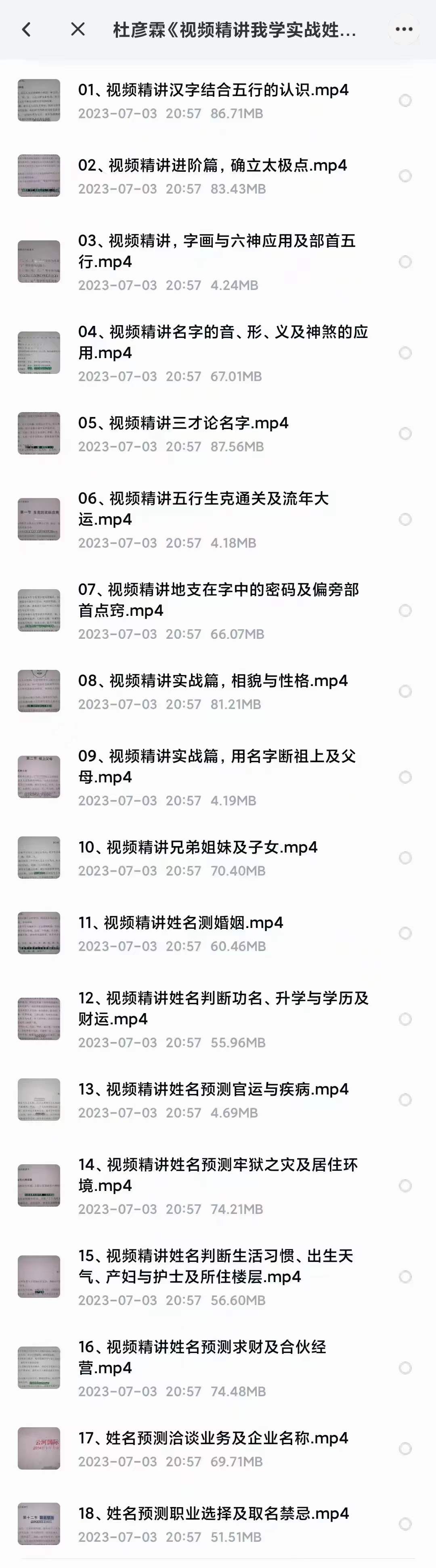This screenshot has width=436, height=1568.
Task: Open video 07 地支在字中的密码
Action: point(218,600)
